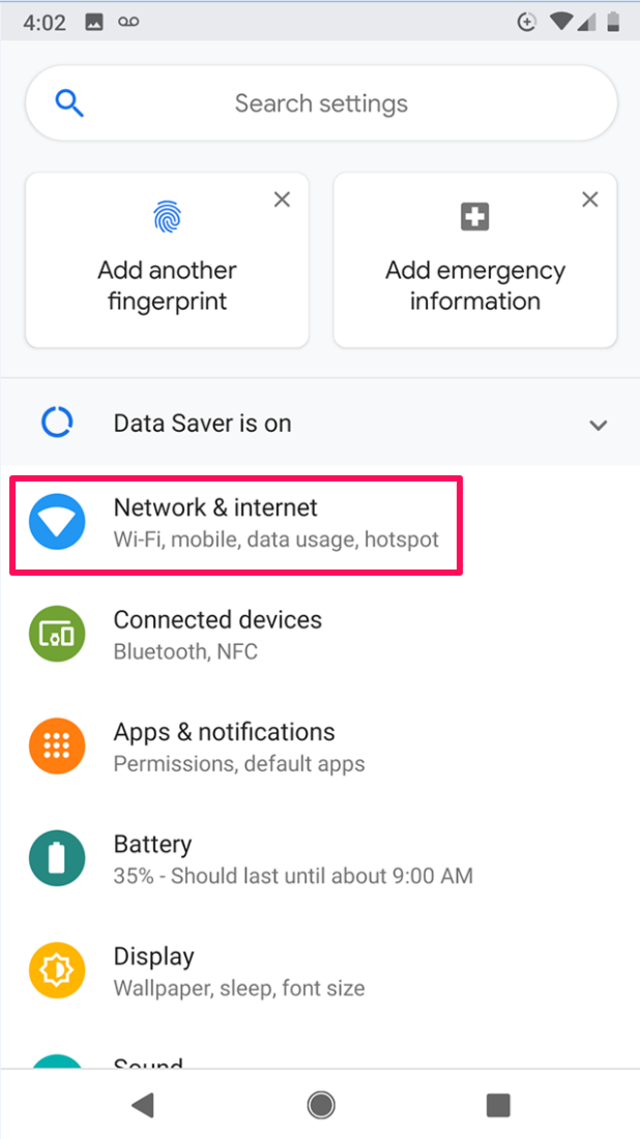Open the Add emergency information suggestion
The height and width of the screenshot is (1139, 640).
tap(475, 260)
